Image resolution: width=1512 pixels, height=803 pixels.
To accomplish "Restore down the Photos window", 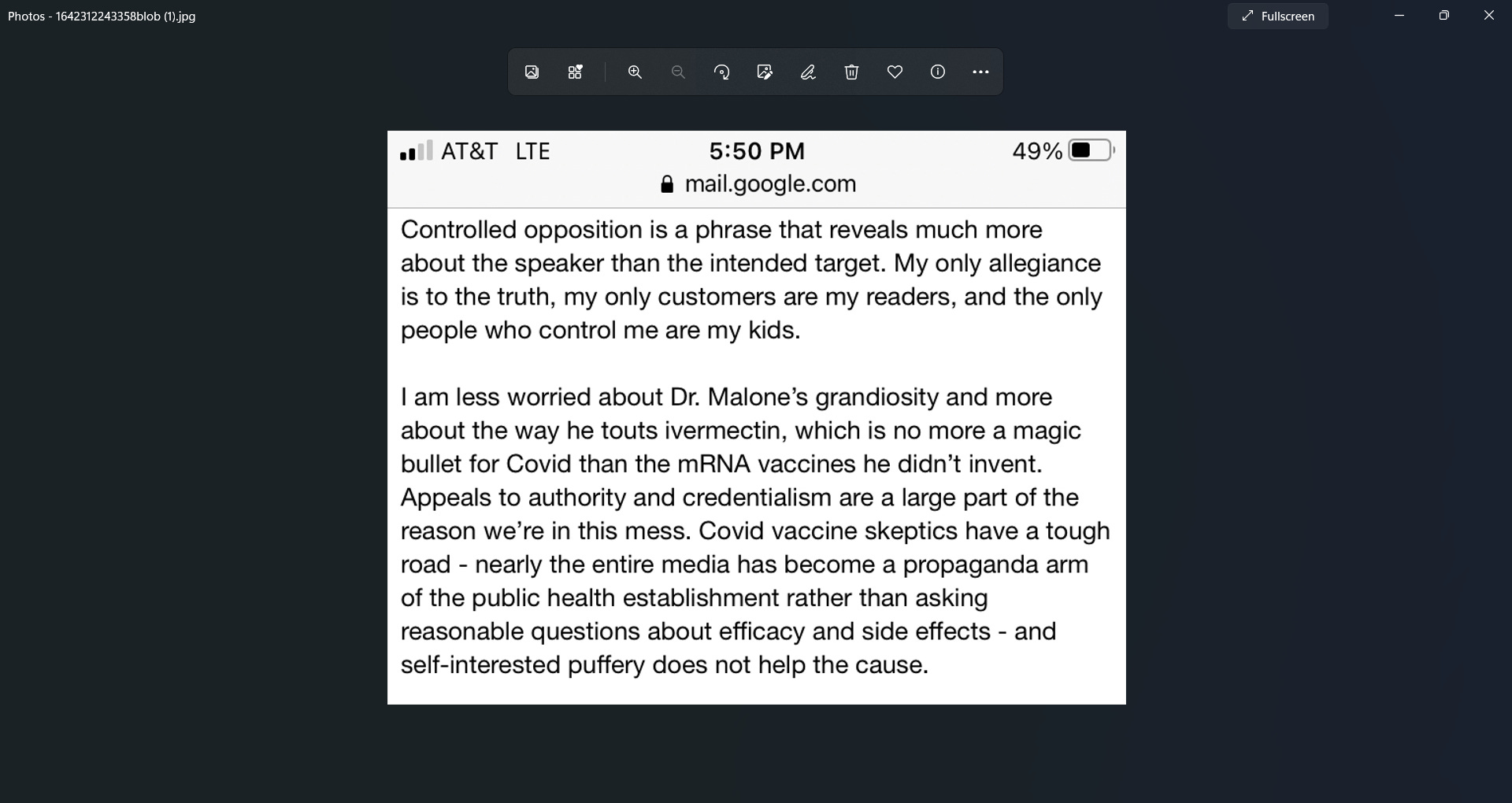I will [x=1444, y=16].
